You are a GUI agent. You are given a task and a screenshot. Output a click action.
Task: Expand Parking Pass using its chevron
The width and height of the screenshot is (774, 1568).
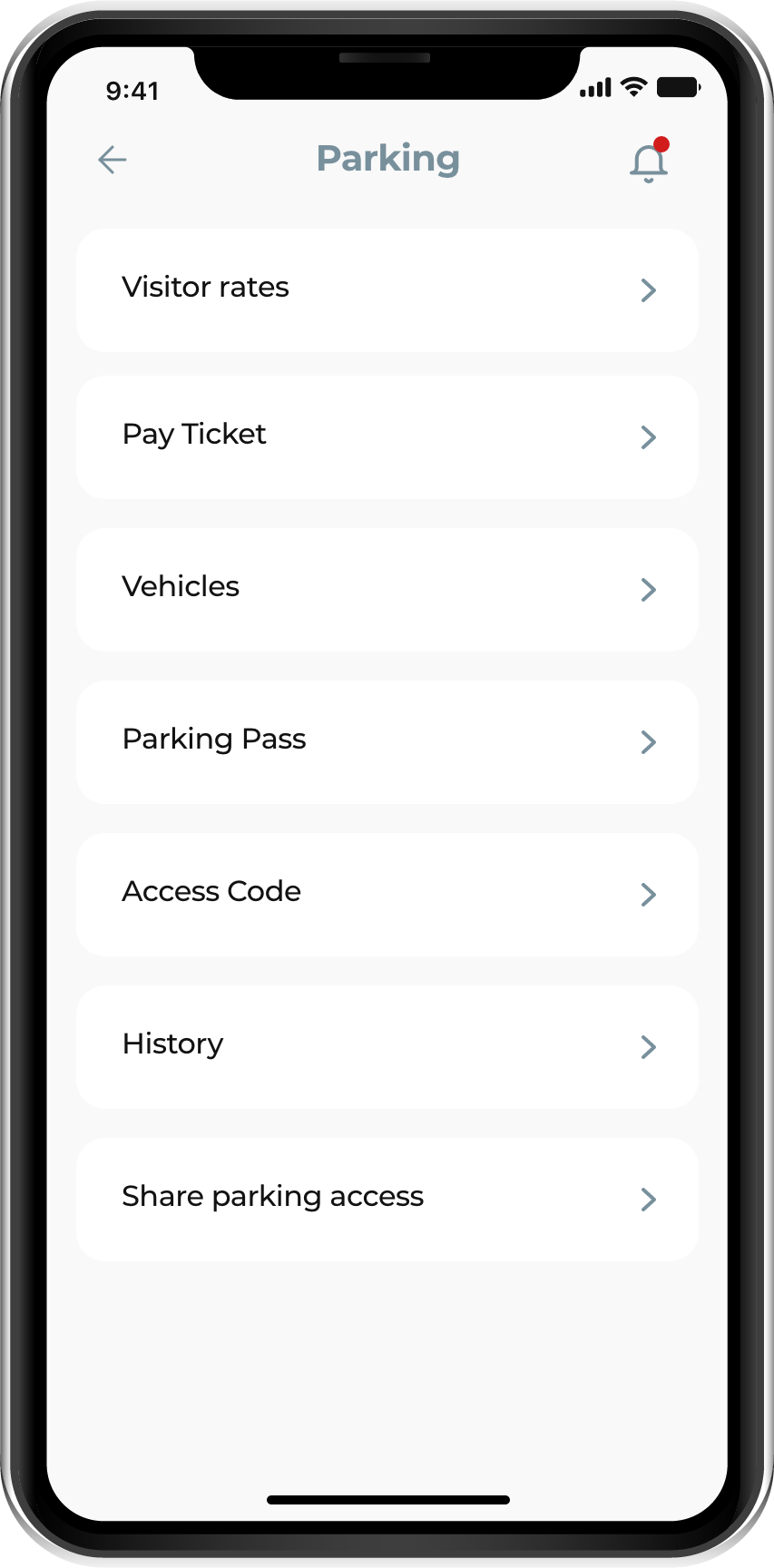coord(649,742)
